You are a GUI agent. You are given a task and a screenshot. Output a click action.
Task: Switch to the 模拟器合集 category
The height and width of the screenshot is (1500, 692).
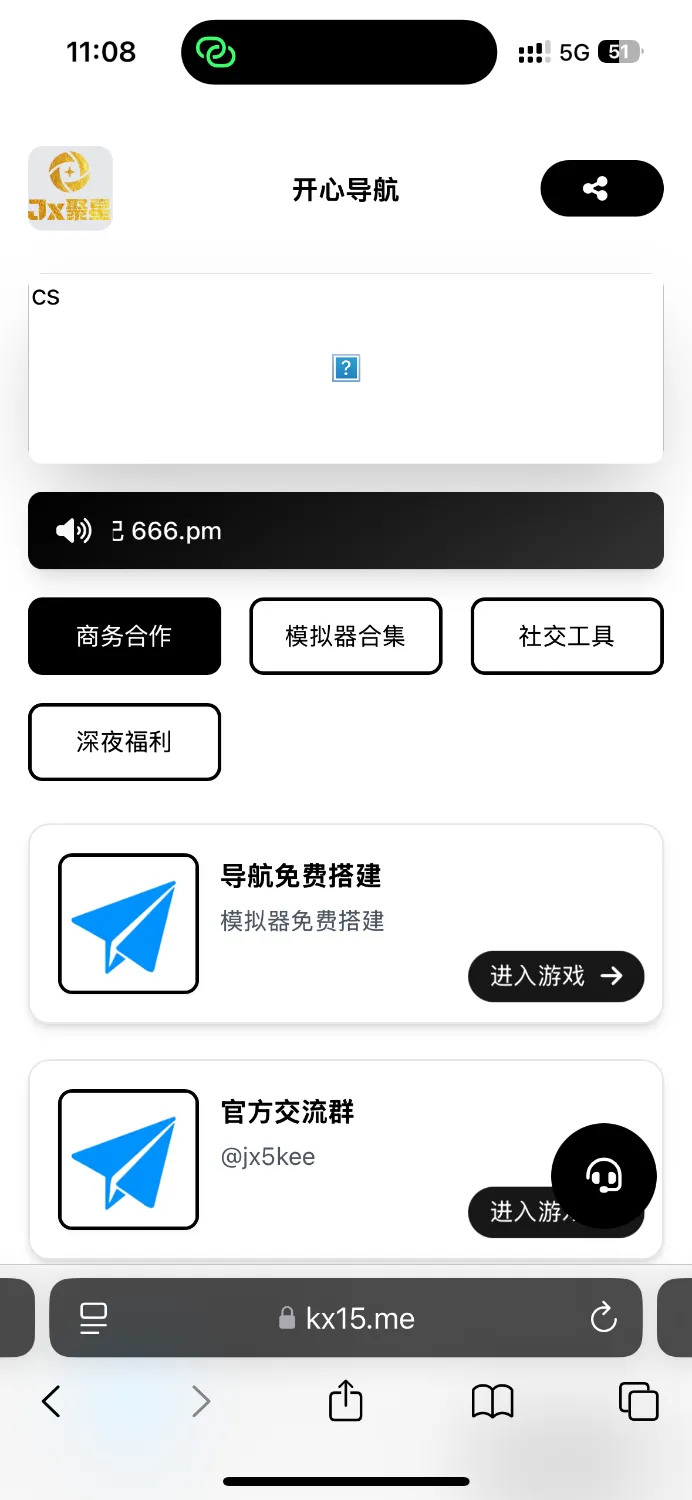coord(345,636)
